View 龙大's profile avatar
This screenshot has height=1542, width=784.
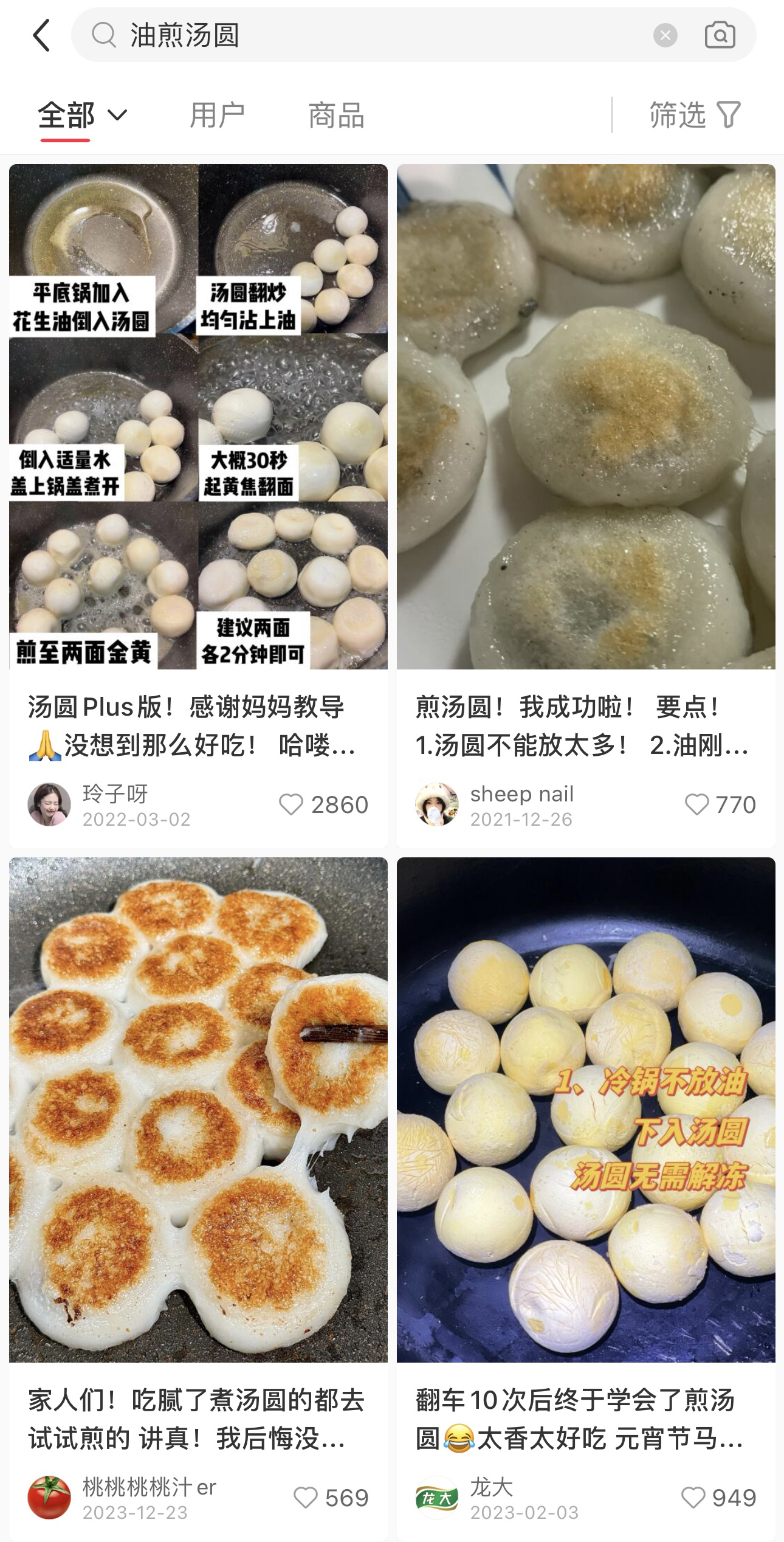click(437, 1498)
